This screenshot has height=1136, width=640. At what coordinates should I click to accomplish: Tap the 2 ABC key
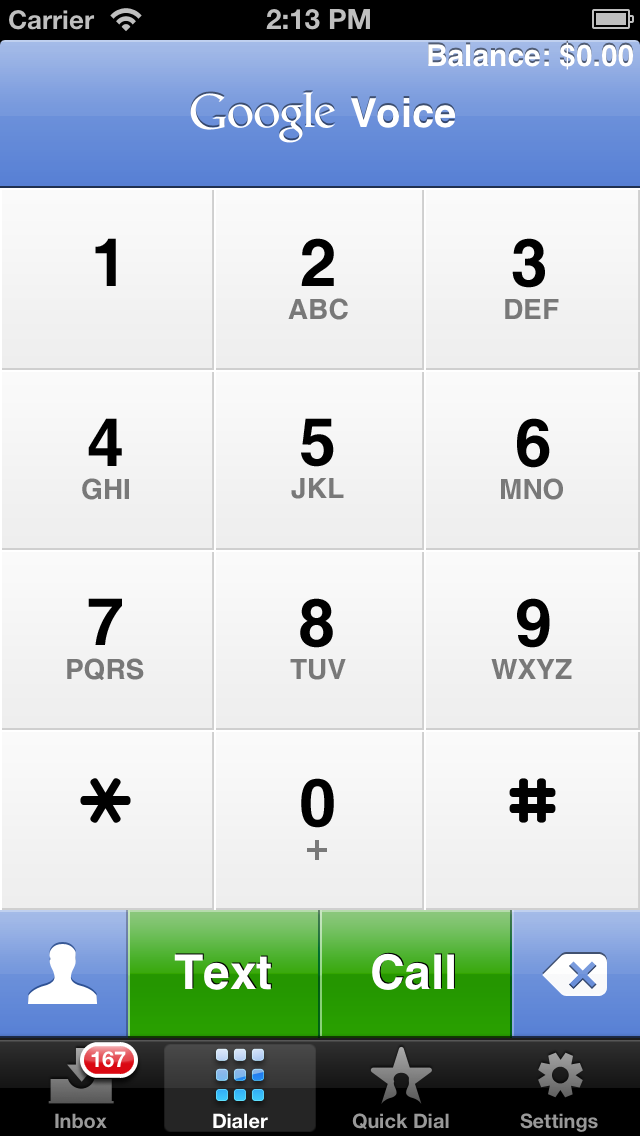(318, 280)
